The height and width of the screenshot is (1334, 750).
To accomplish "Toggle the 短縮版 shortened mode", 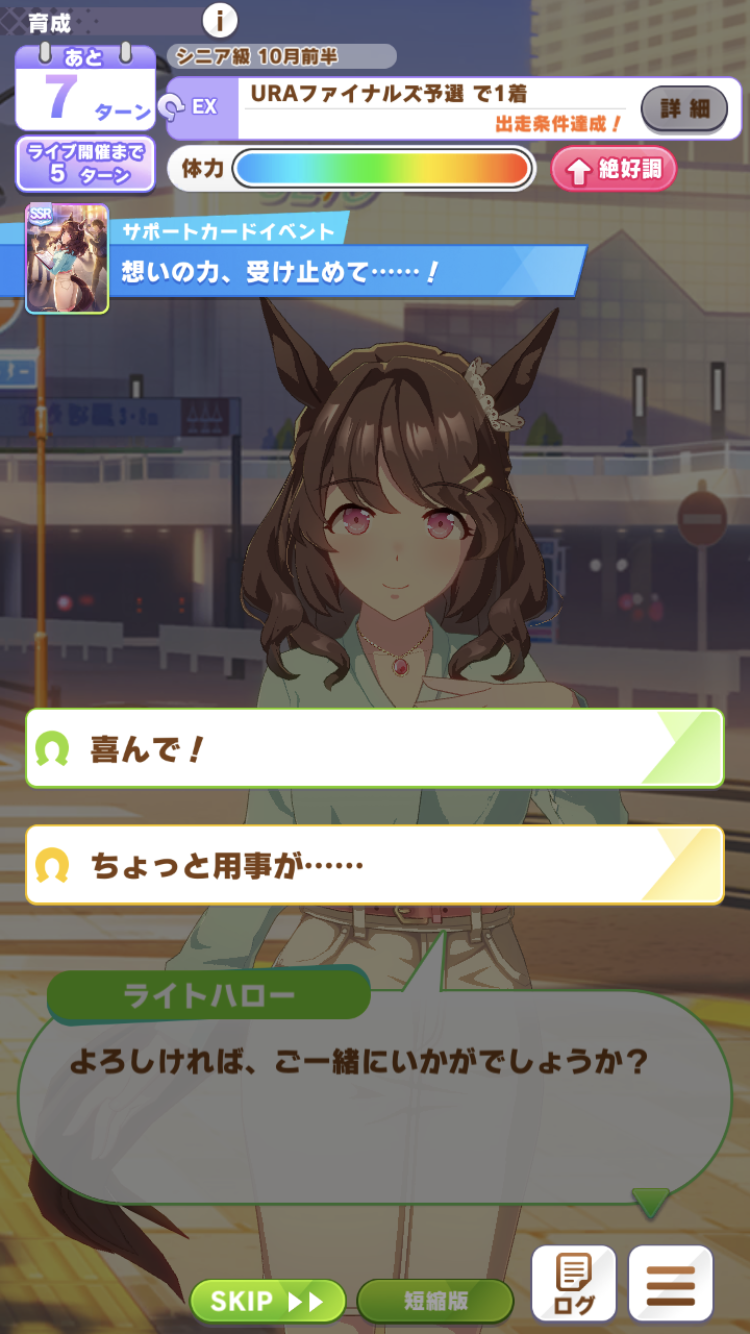I will point(435,1301).
